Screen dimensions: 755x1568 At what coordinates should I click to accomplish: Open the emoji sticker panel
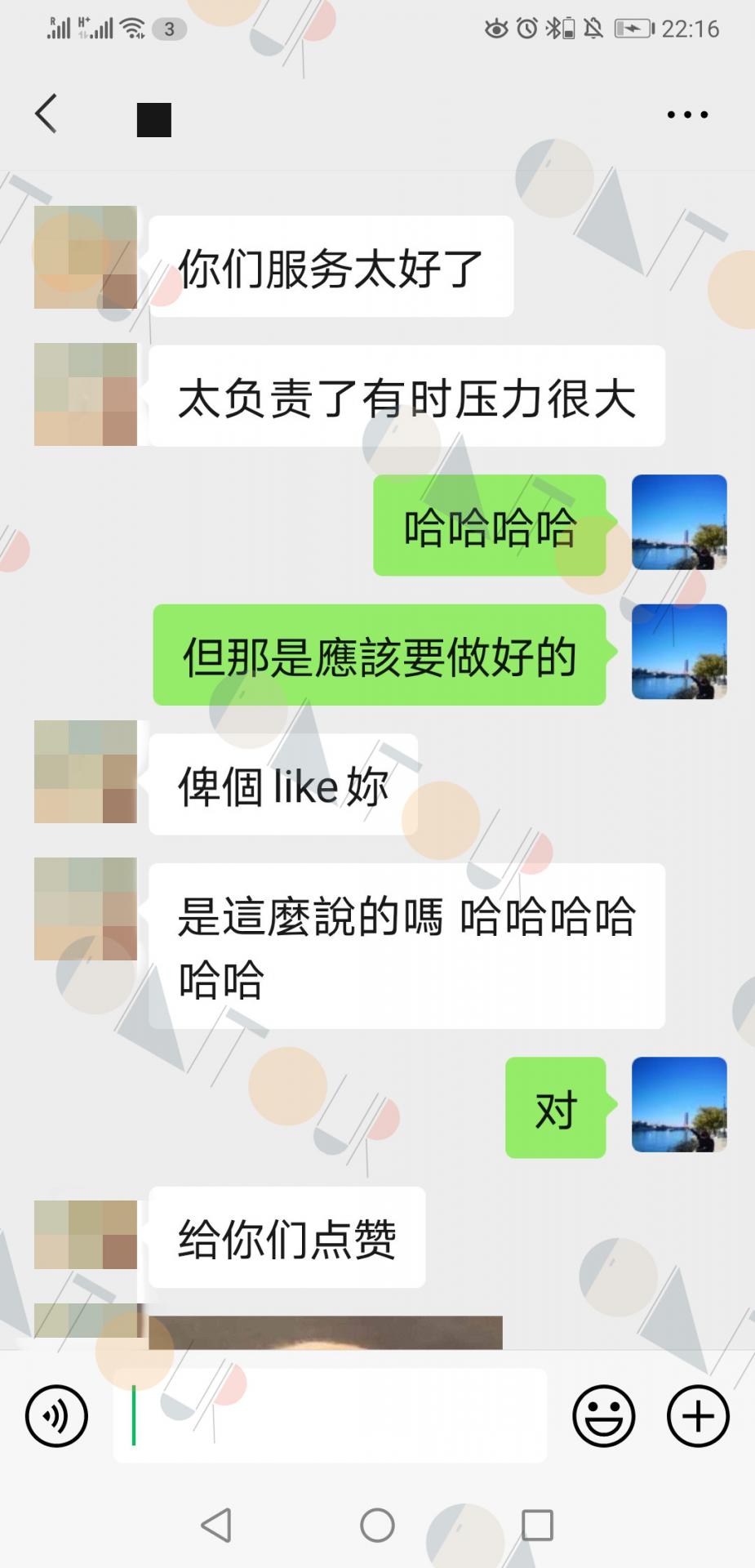(603, 1415)
